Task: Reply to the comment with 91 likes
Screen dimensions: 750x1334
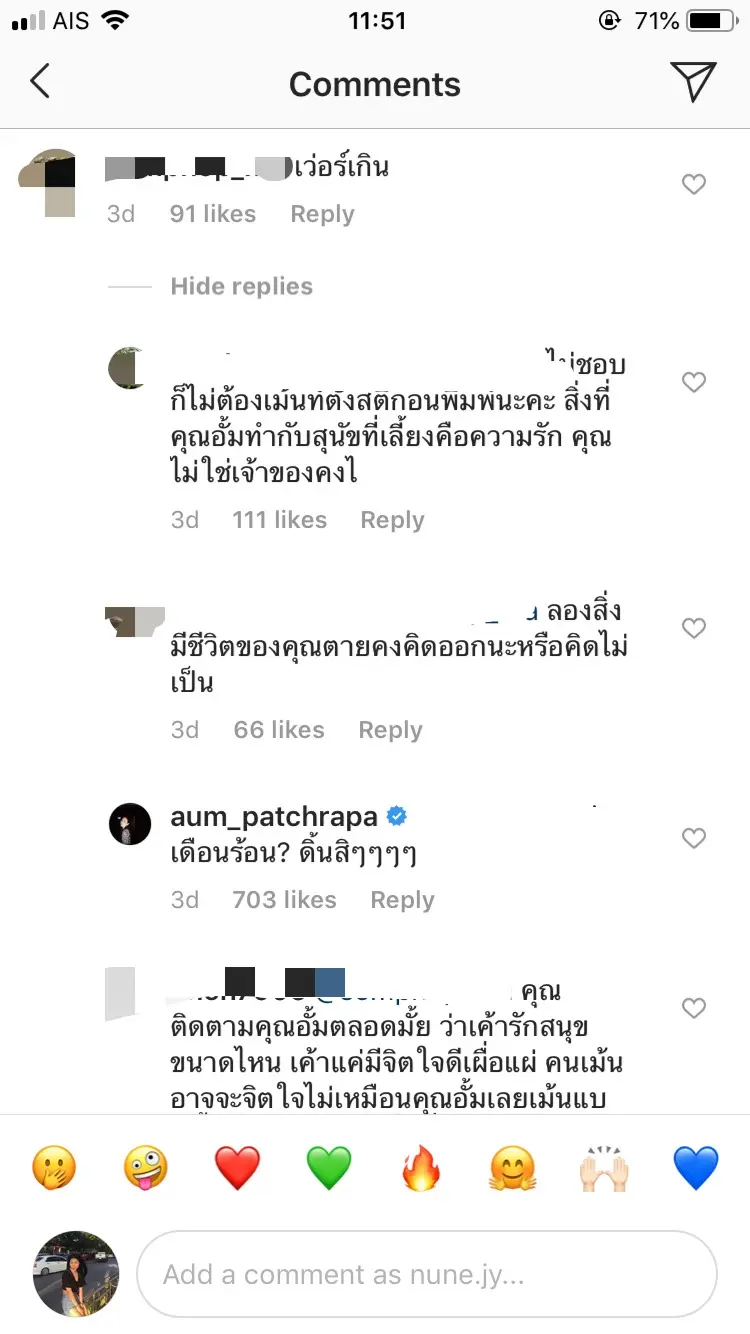Action: [322, 214]
